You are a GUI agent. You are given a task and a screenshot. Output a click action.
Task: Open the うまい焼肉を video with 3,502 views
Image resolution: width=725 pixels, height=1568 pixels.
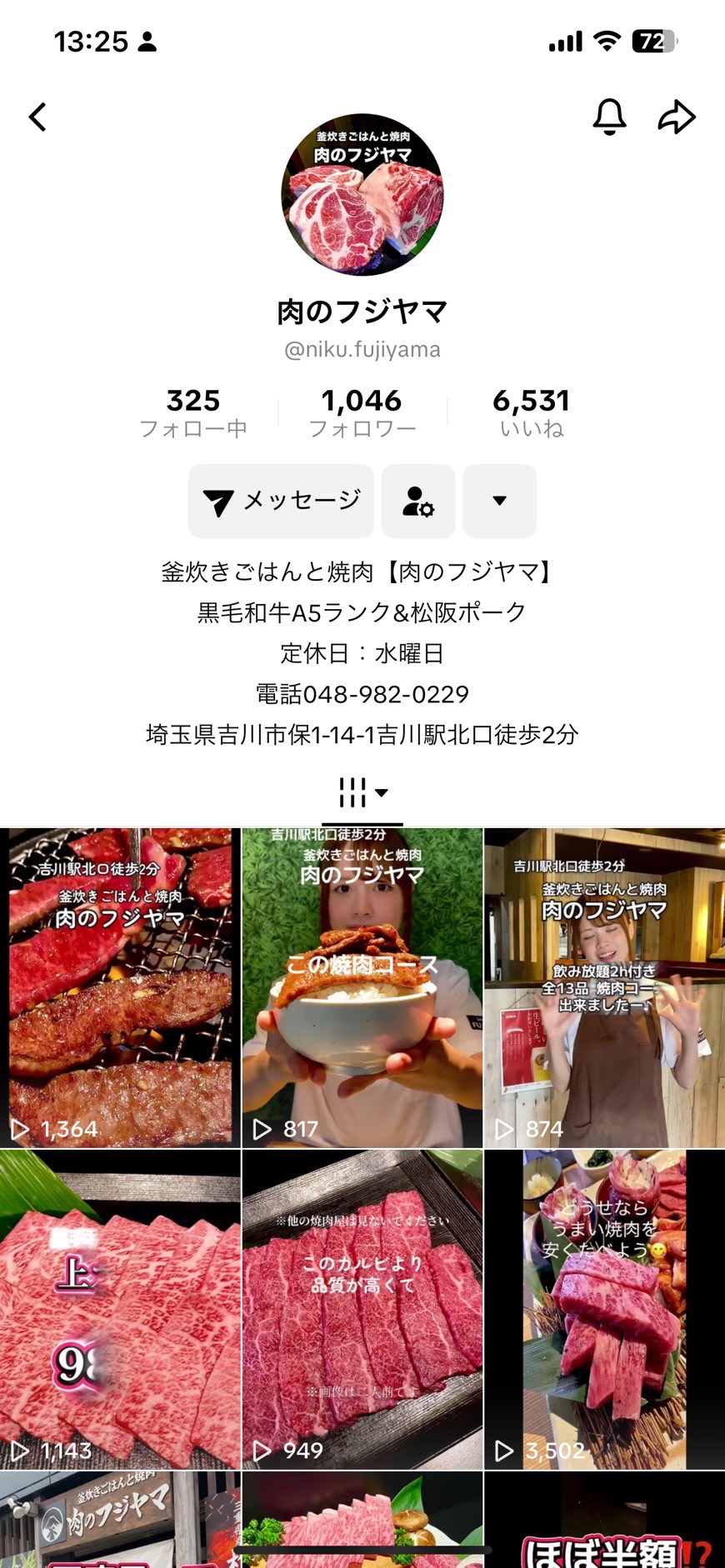tap(604, 1310)
